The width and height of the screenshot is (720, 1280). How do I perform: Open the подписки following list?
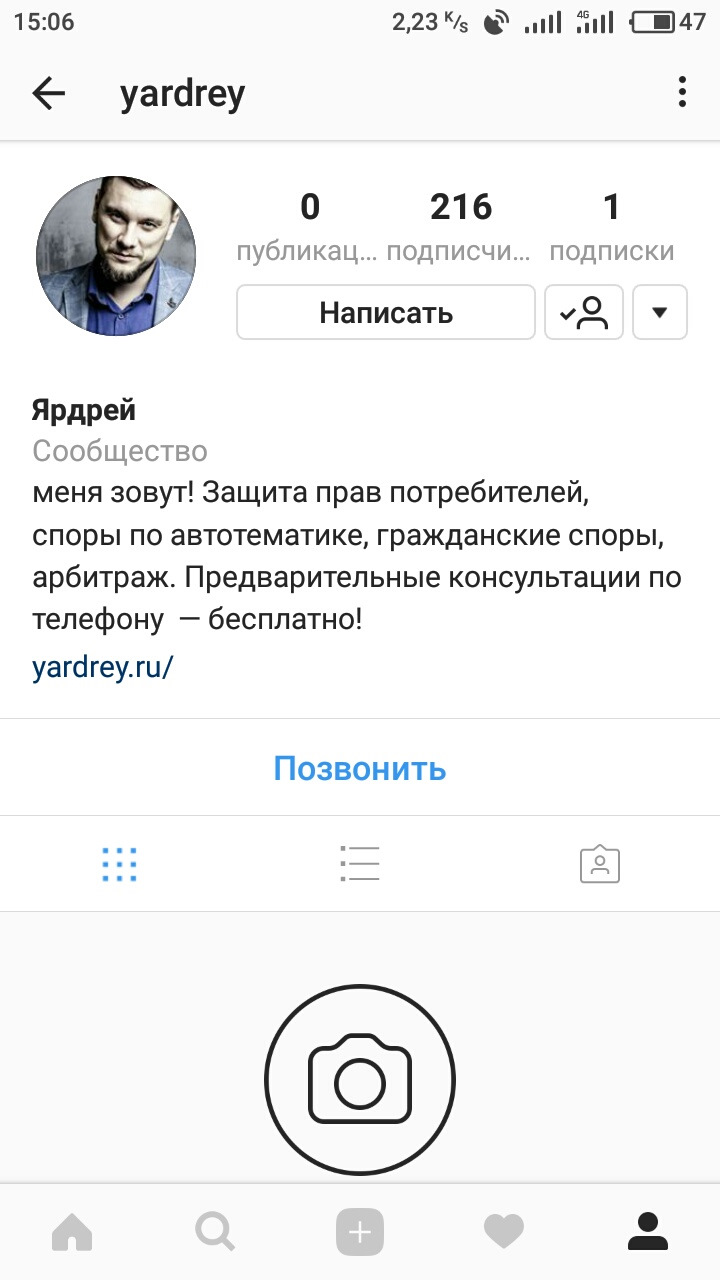coord(612,228)
